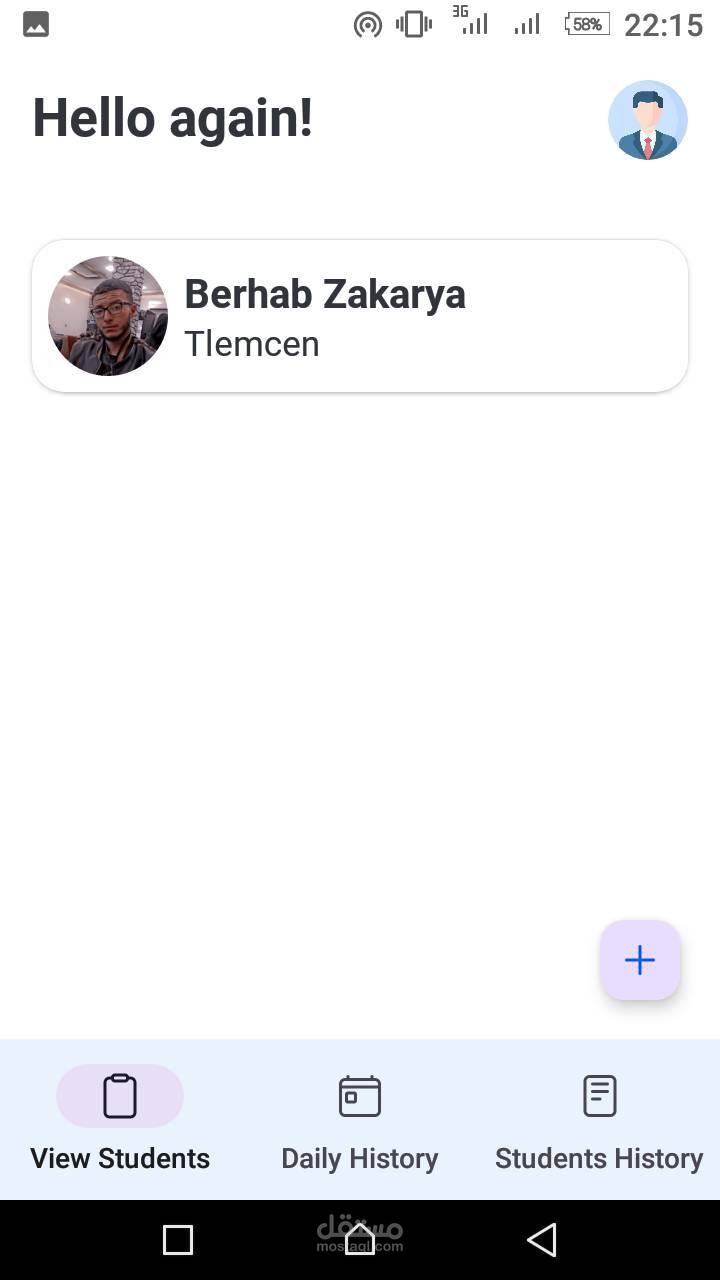Image resolution: width=720 pixels, height=1280 pixels.
Task: Open the Students History tab
Action: tap(599, 1120)
